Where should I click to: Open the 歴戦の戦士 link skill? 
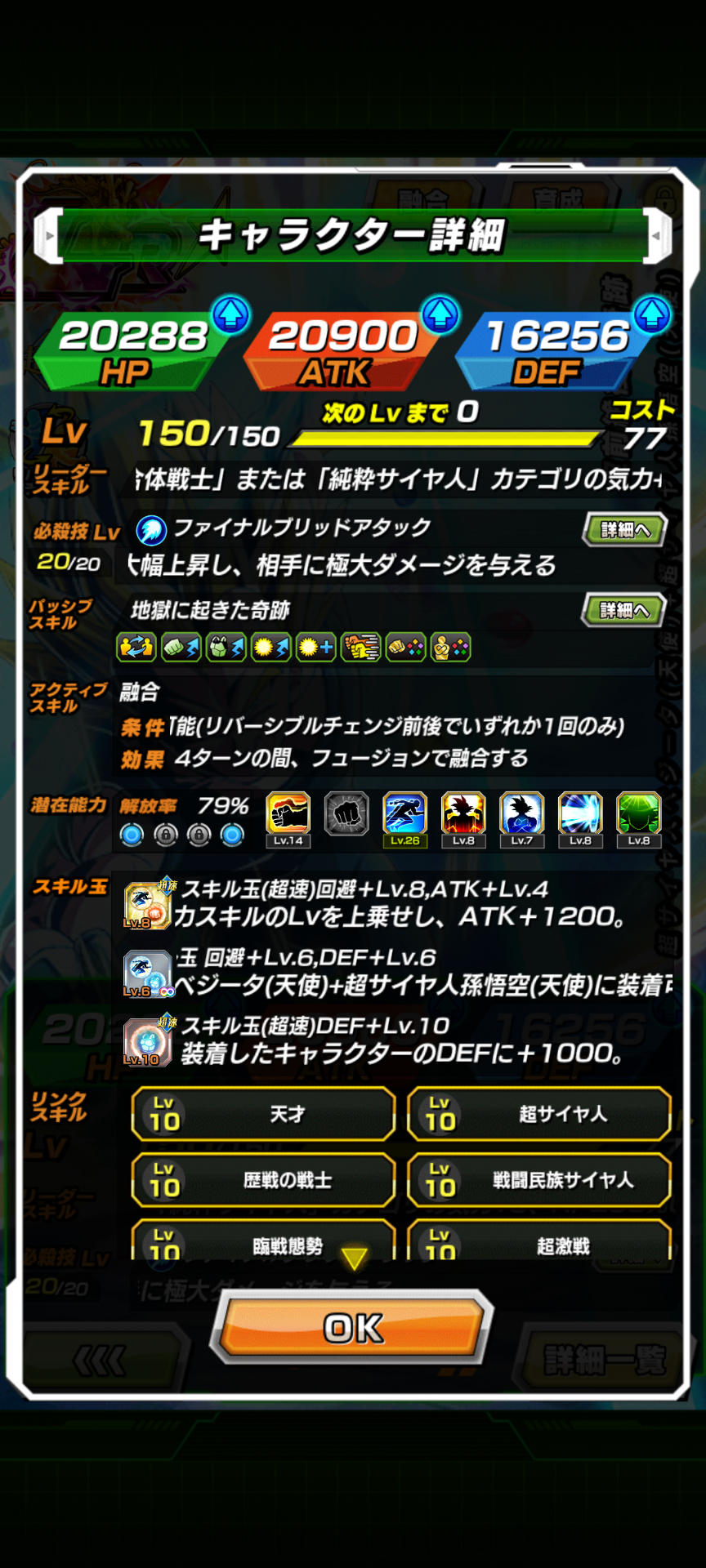263,1180
